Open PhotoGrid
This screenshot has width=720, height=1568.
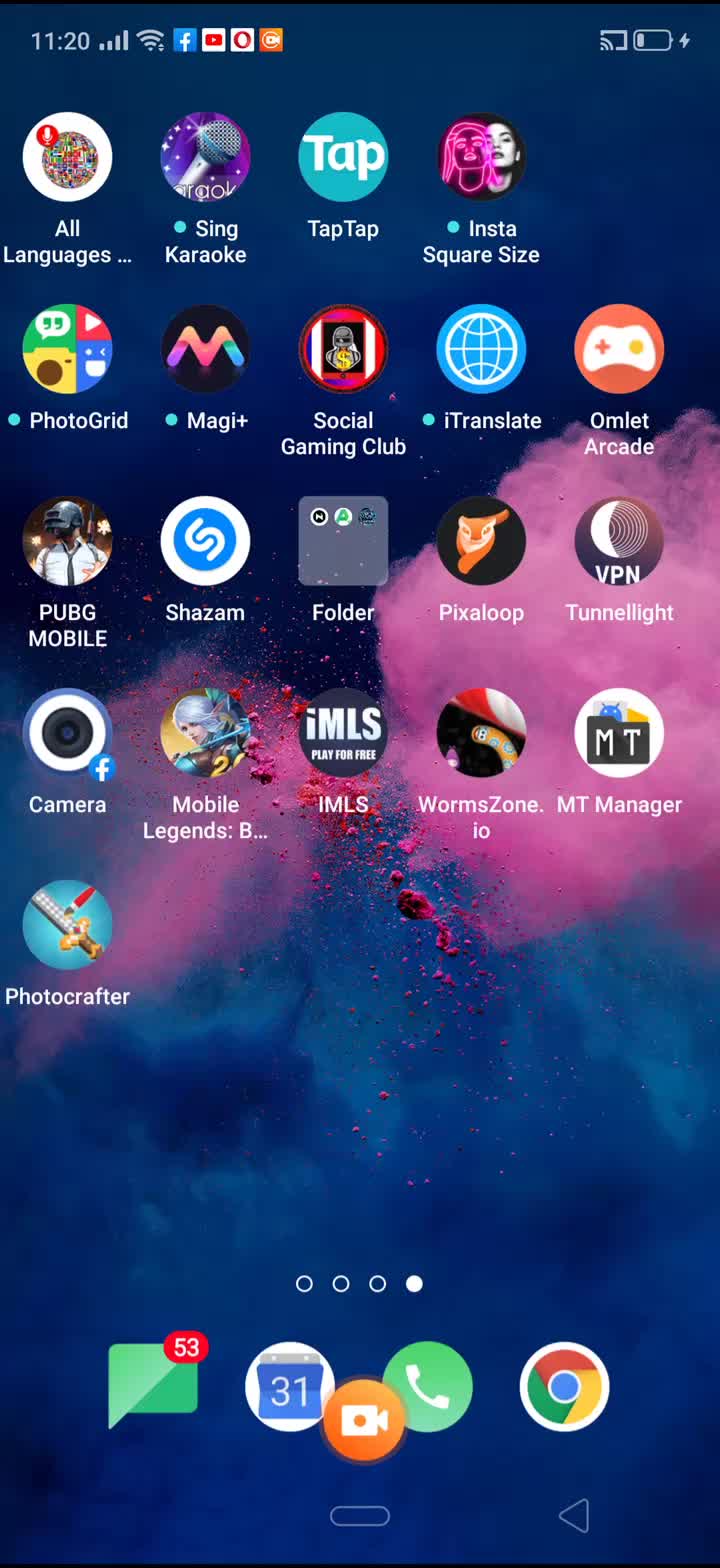[x=67, y=349]
